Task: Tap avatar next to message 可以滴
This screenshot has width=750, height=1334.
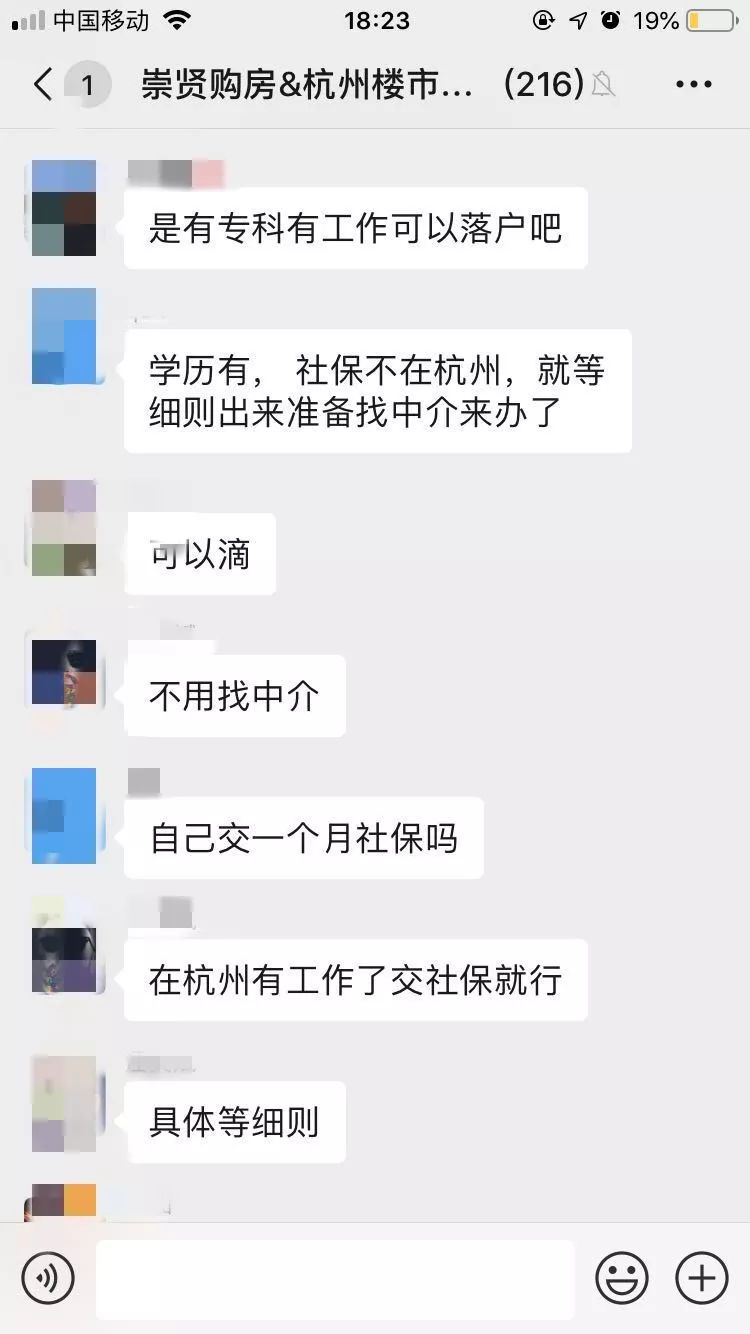Action: pos(64,527)
